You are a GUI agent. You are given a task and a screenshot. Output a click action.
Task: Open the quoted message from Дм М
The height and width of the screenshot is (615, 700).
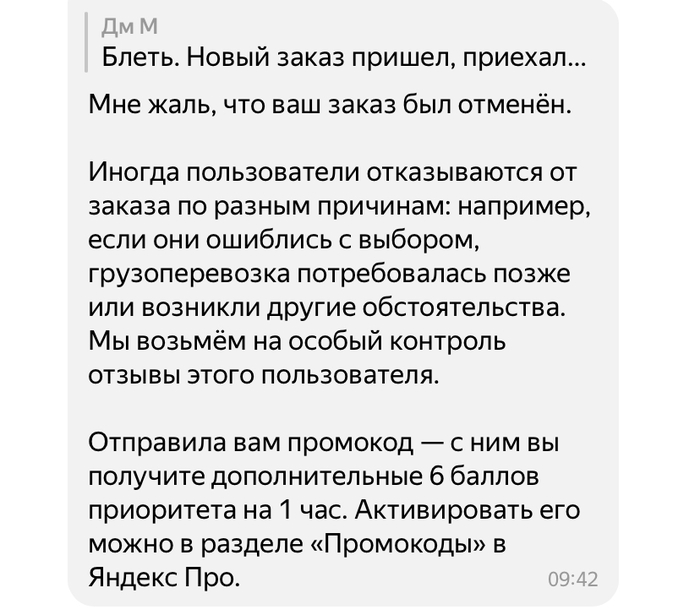click(x=340, y=44)
